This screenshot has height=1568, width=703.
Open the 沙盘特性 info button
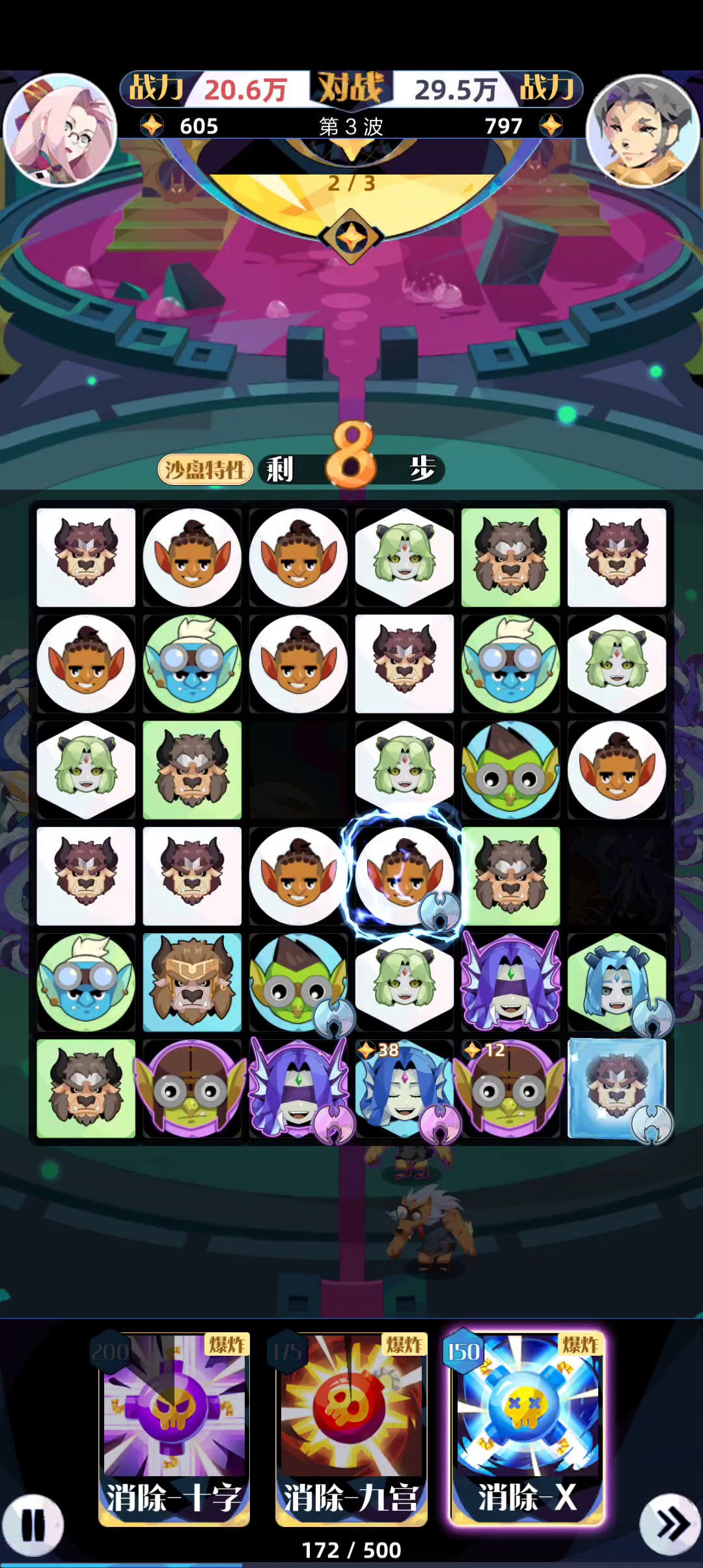[x=205, y=469]
